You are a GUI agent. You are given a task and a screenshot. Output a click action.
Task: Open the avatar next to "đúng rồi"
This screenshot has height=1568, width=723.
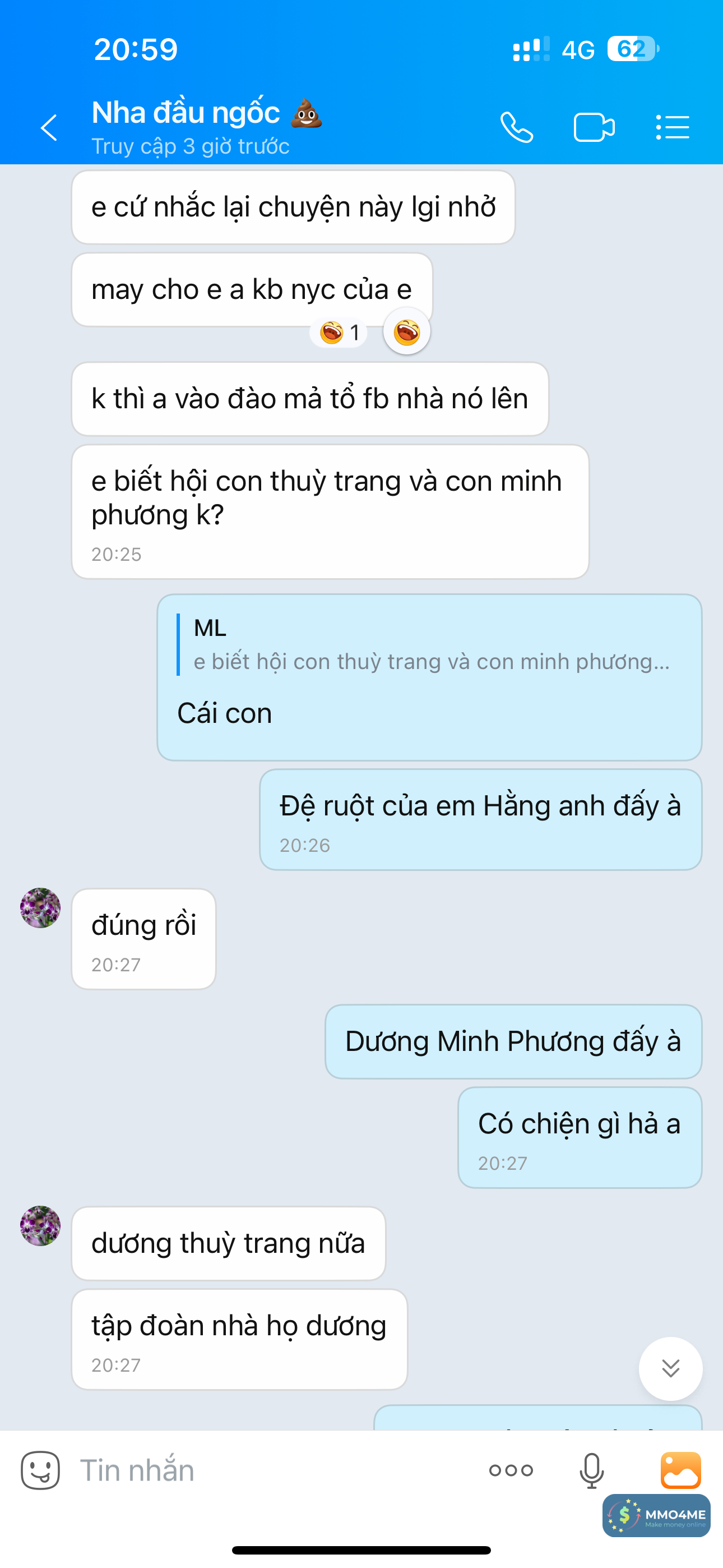pos(40,907)
